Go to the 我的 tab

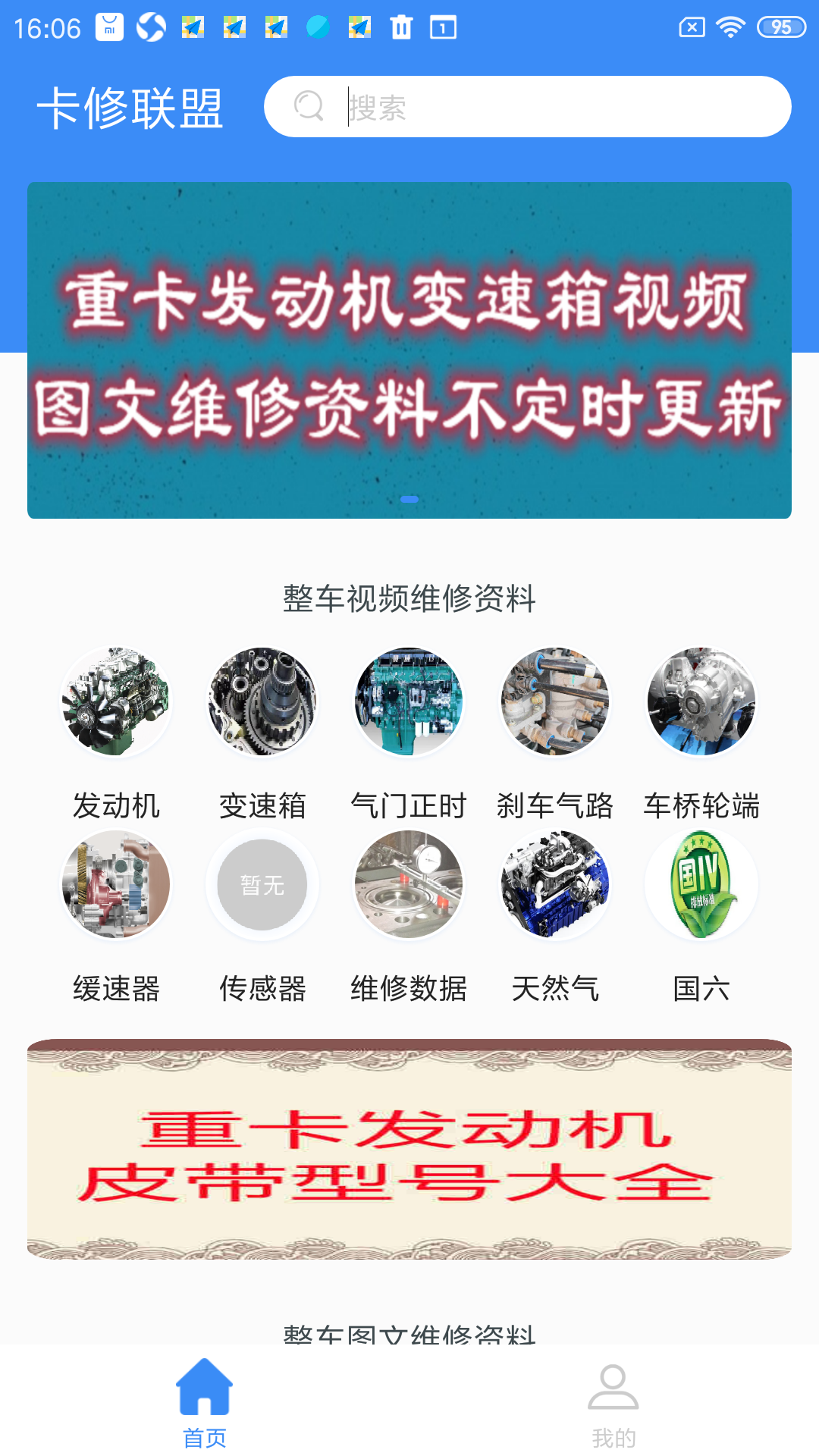(x=613, y=1403)
